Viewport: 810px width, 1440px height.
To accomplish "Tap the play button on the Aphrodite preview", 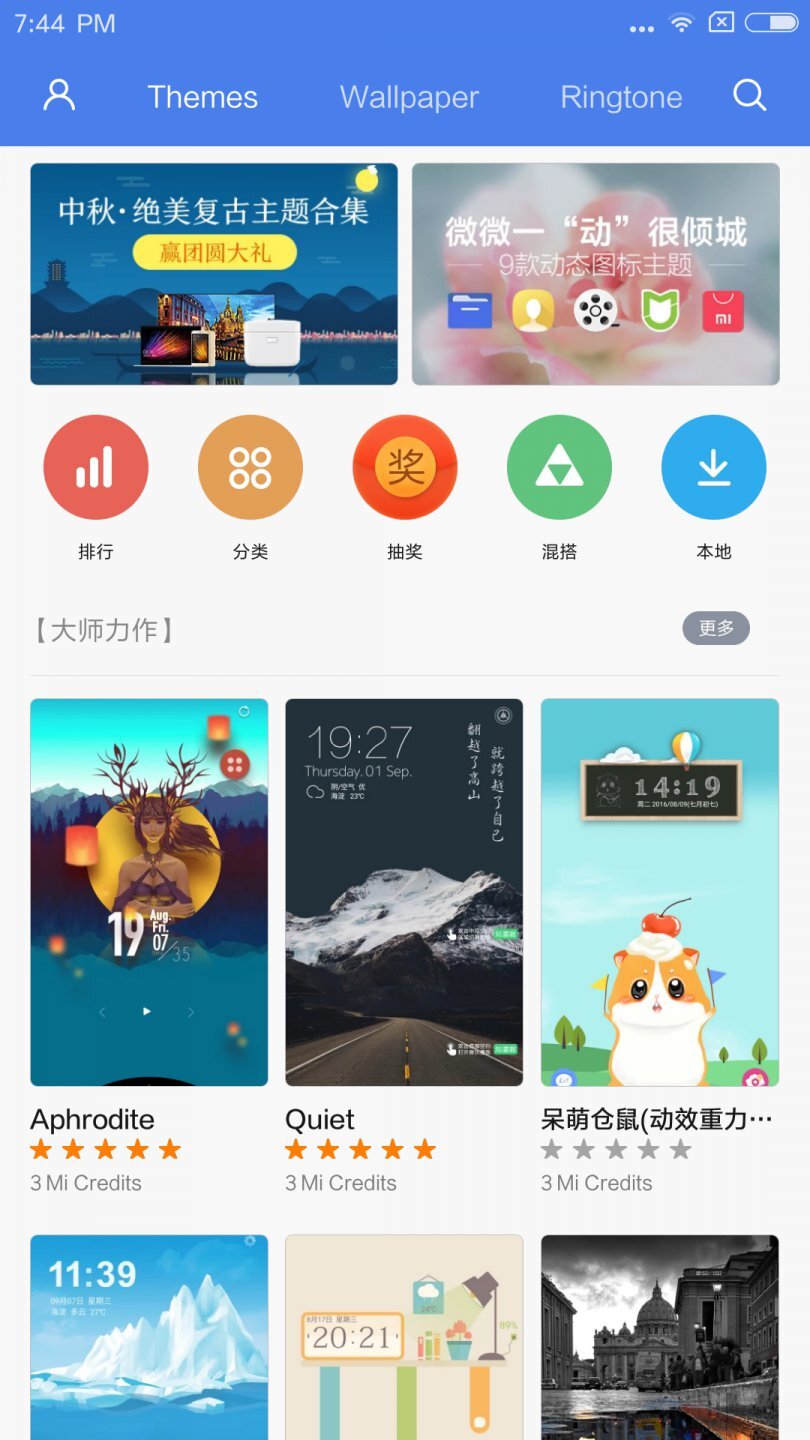I will (x=148, y=1011).
